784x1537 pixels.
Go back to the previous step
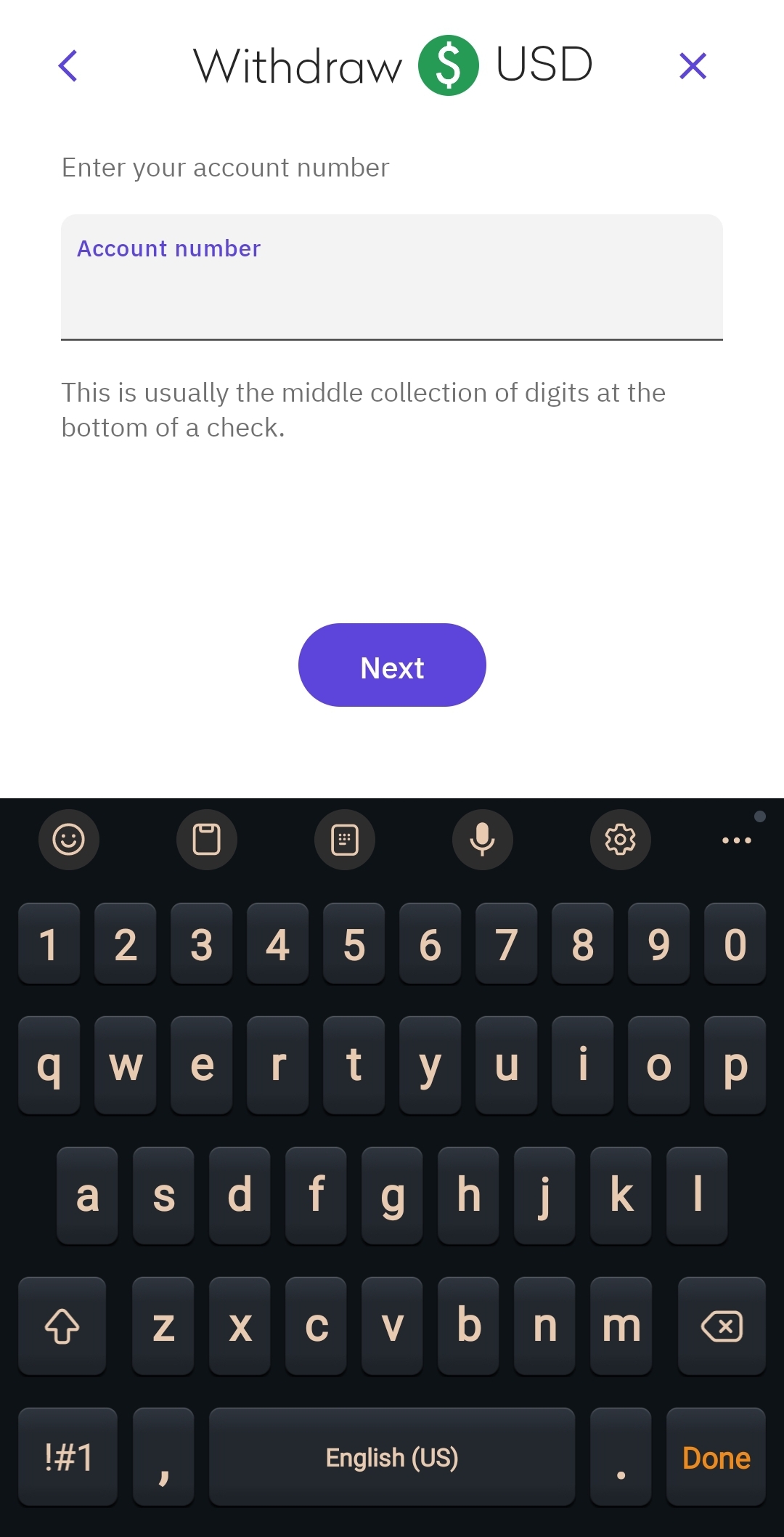[68, 66]
